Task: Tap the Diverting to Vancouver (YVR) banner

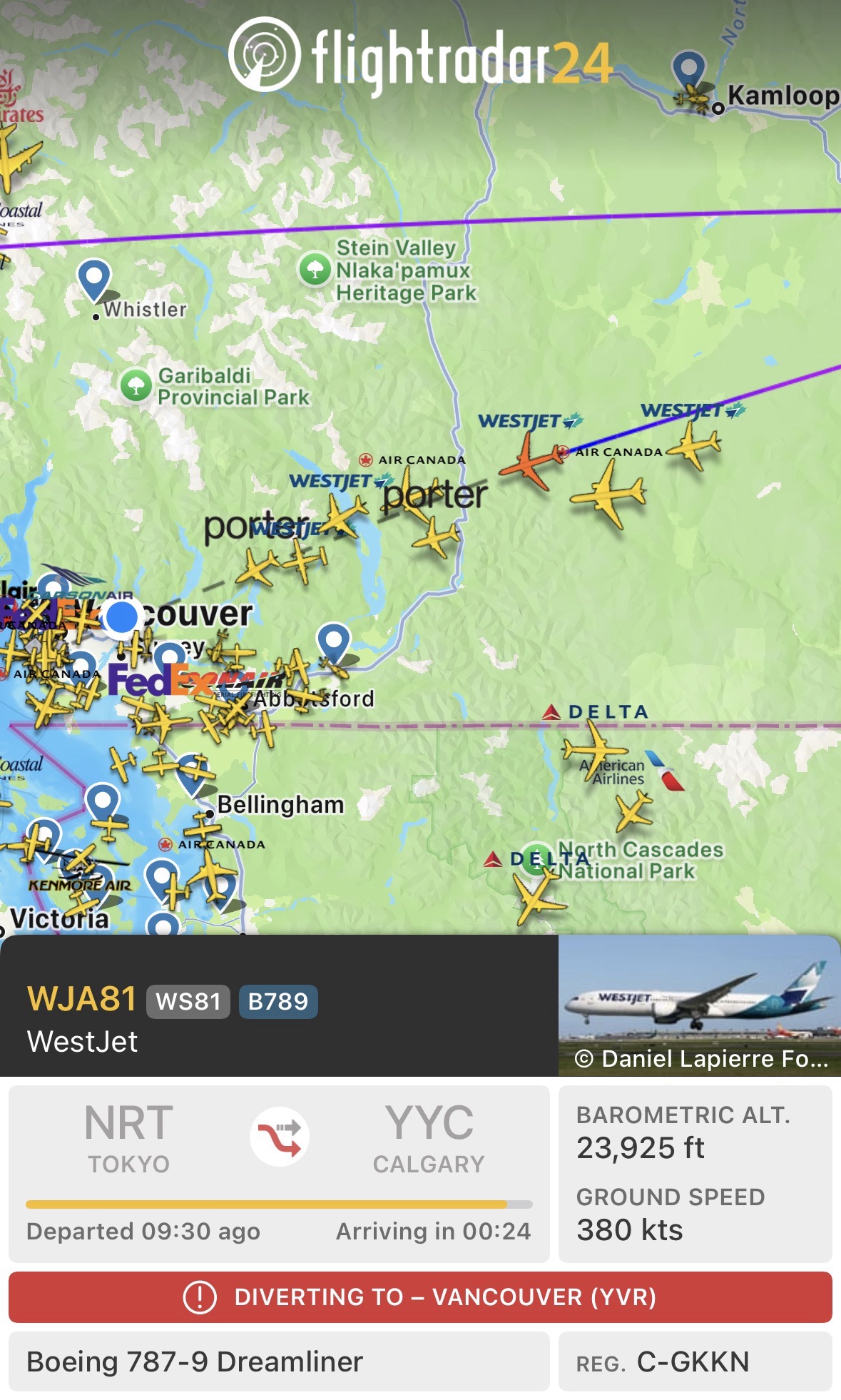Action: 420,1297
